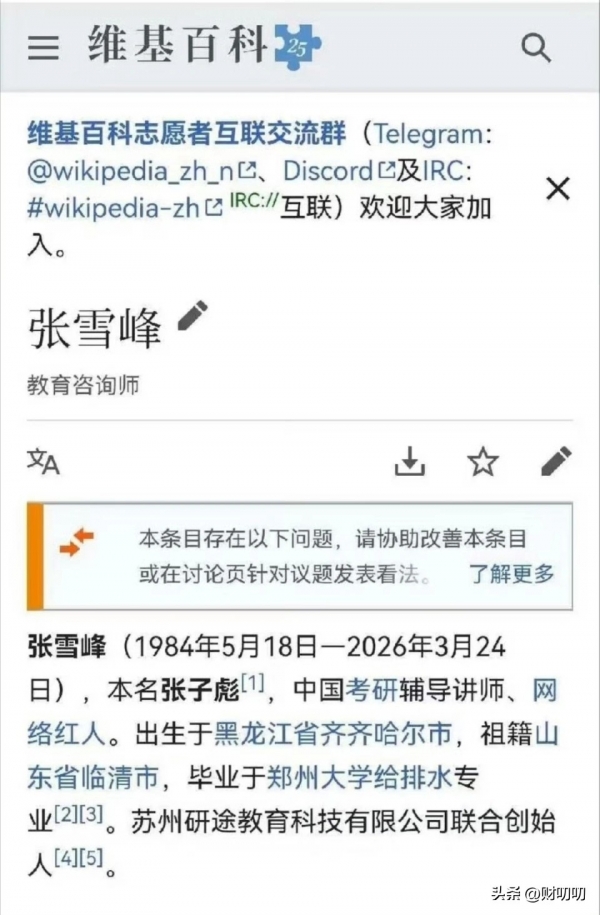
Task: Edit the article title description pencil
Action: 193,316
